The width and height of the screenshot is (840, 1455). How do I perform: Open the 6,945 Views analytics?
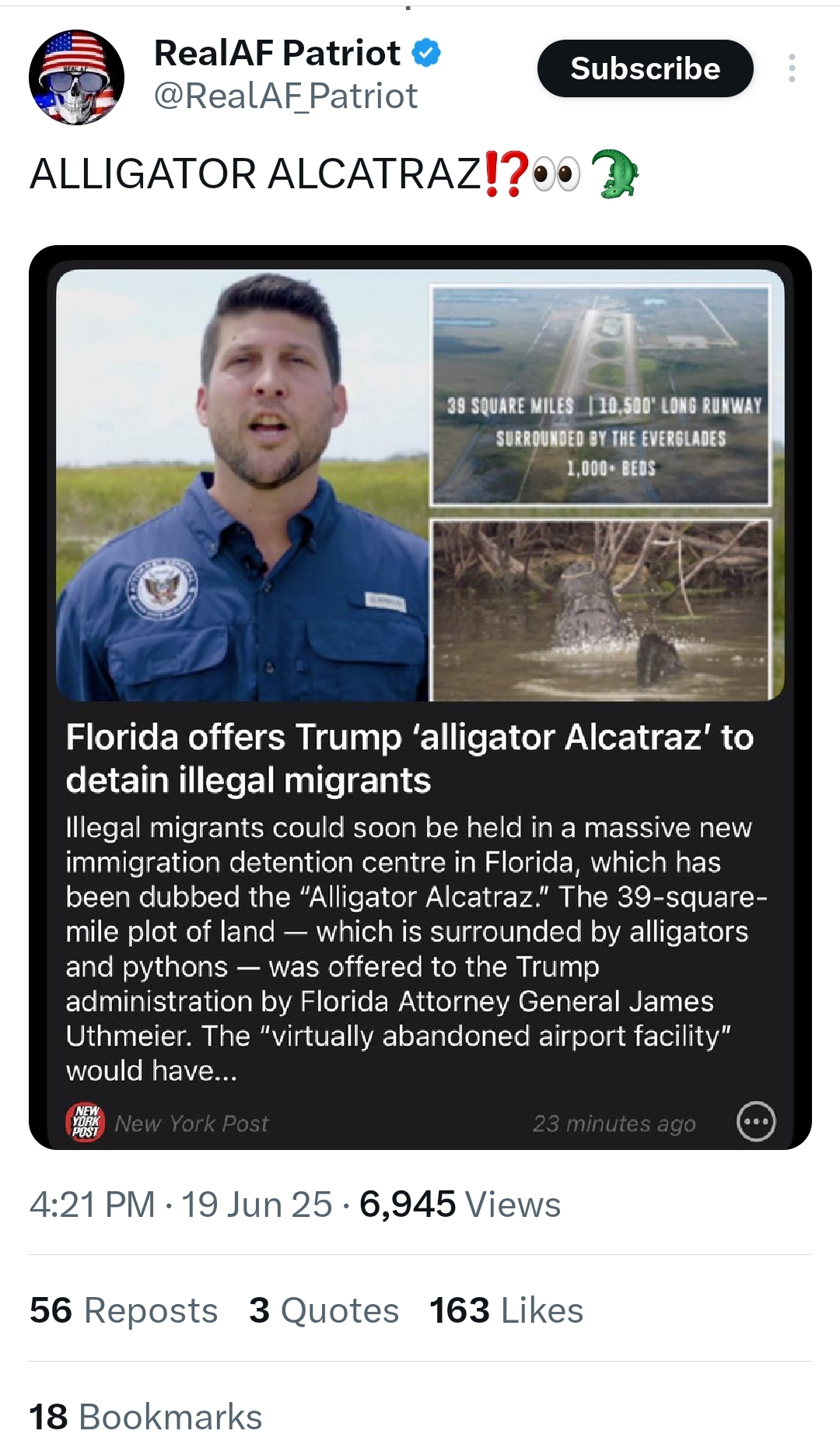460,1204
